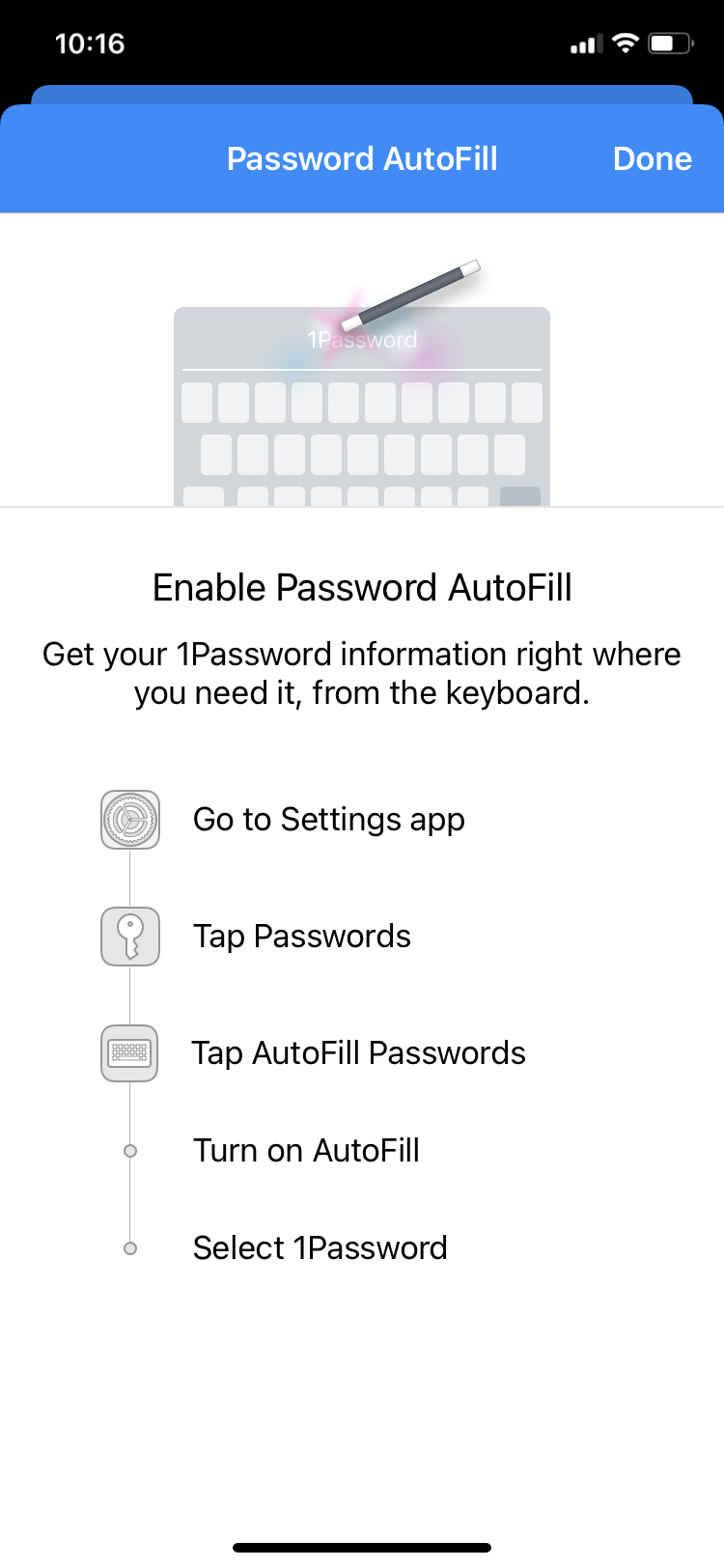Tap the Done button
724x1568 pixels.
pyautogui.click(x=653, y=158)
